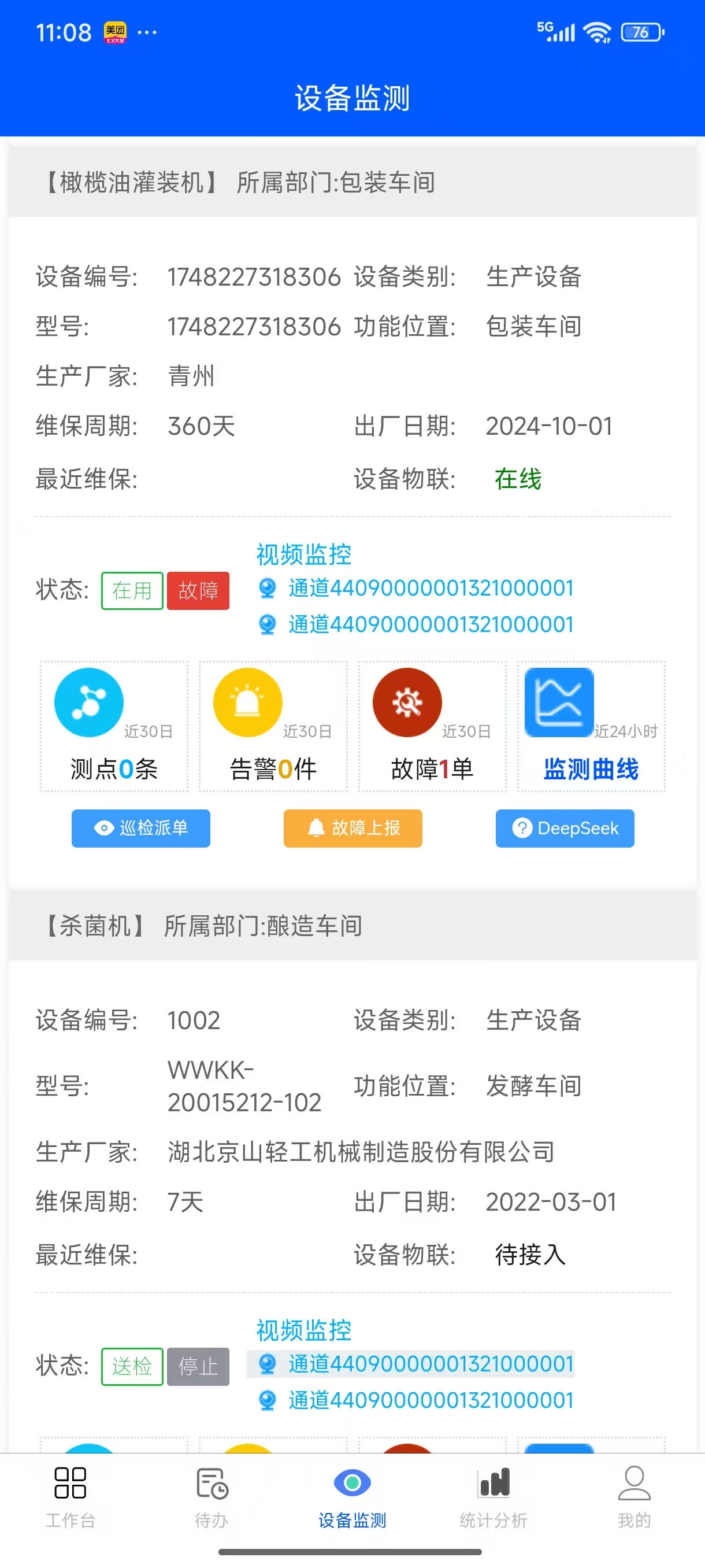Open the DeepSeek assistant button
This screenshot has width=705, height=1568.
(x=565, y=828)
